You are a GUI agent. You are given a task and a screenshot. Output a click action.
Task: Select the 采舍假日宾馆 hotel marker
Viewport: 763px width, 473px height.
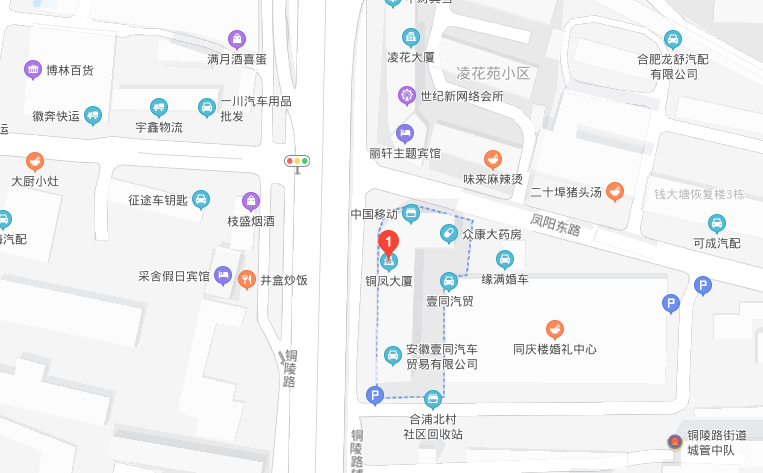click(x=222, y=276)
